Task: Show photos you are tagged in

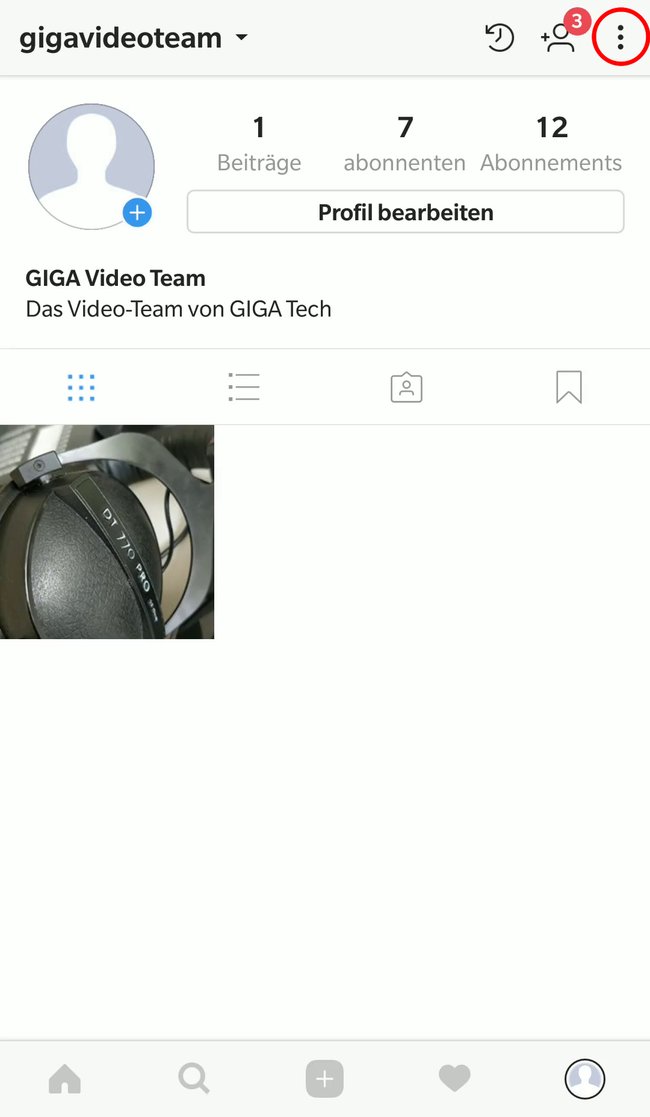Action: (x=406, y=387)
